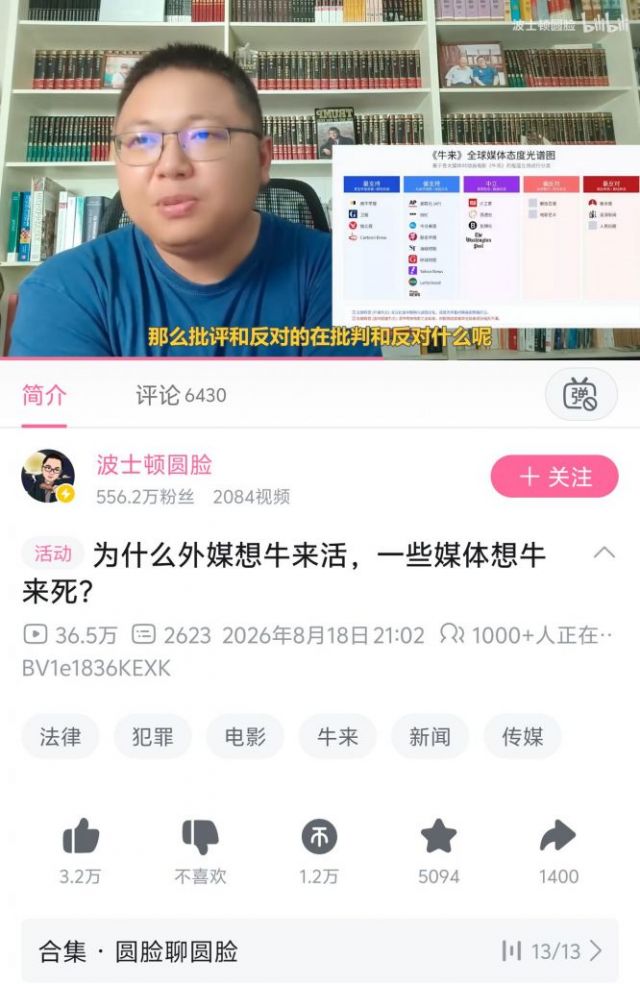Add the video to favorites star
This screenshot has width=640, height=984.
439,836
